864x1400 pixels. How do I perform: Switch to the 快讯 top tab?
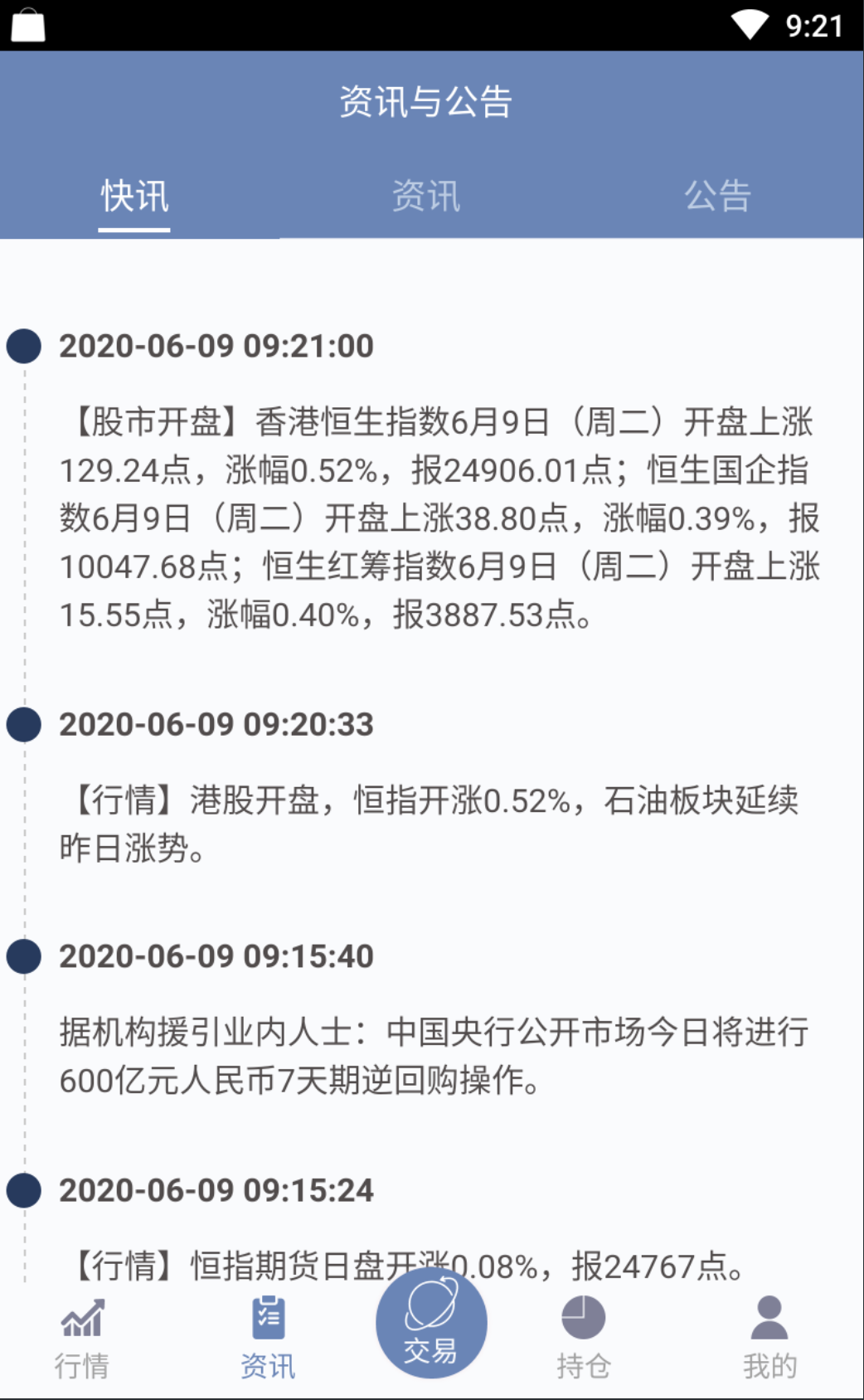pyautogui.click(x=134, y=197)
